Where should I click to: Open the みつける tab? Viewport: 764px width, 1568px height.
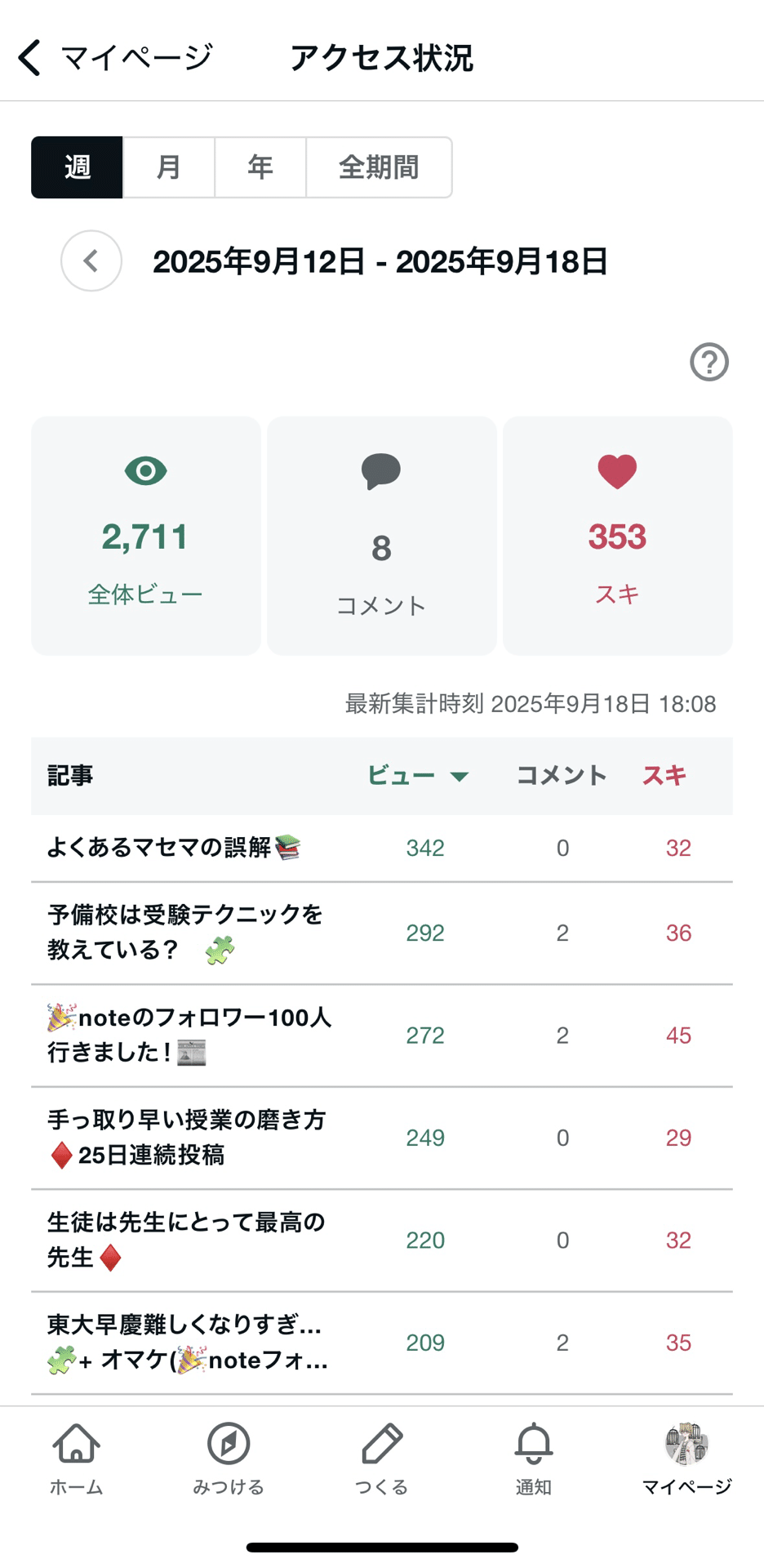229,1459
